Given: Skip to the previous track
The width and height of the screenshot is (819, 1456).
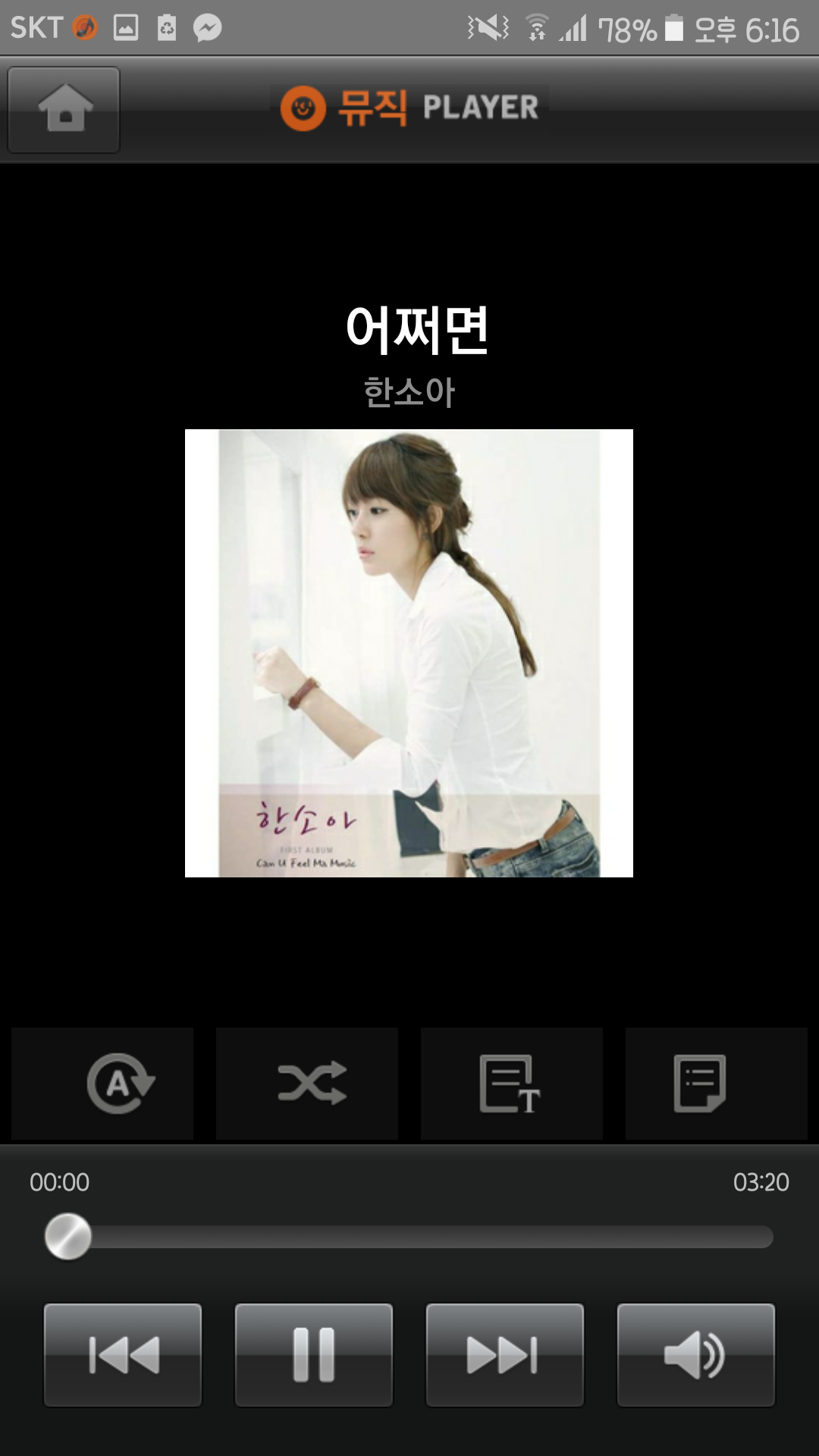Looking at the screenshot, I should tap(123, 1355).
